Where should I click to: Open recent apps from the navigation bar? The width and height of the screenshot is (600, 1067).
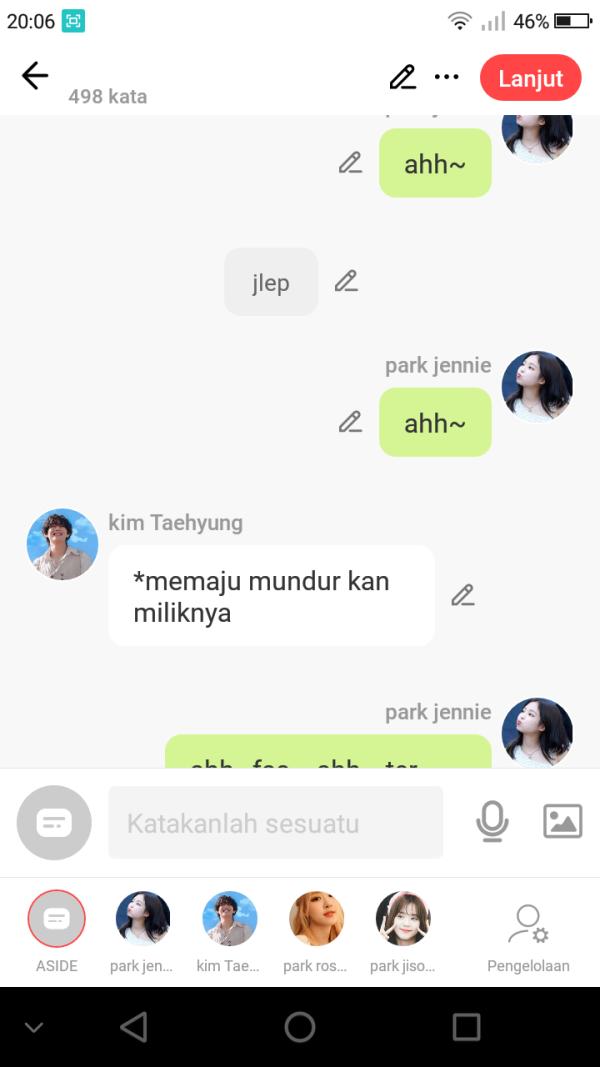pos(466,1027)
